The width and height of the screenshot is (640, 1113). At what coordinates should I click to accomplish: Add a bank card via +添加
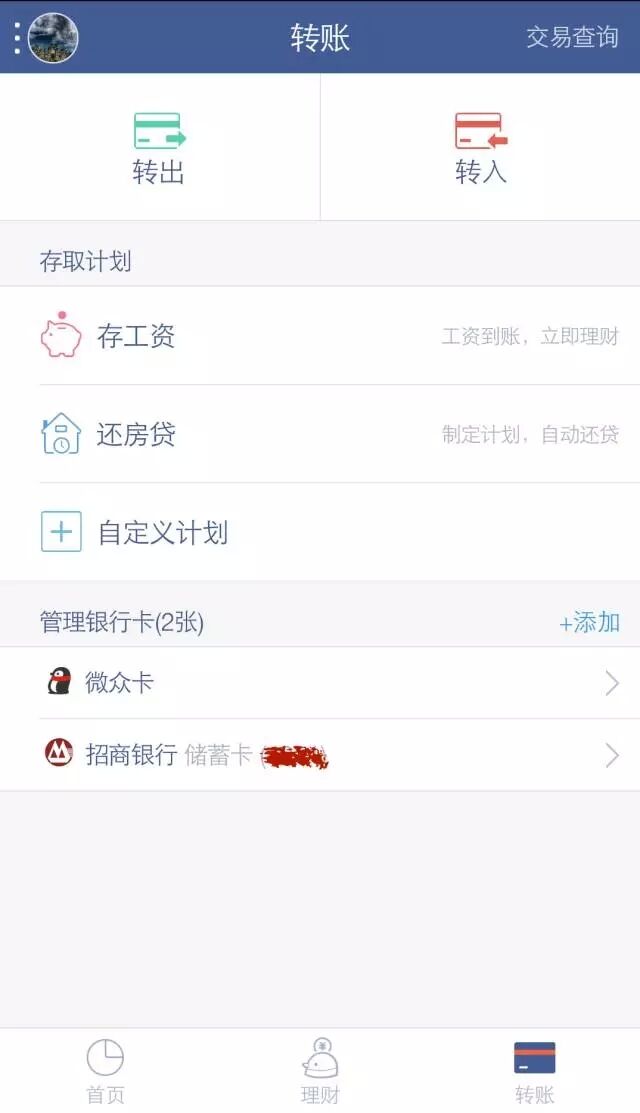(x=589, y=623)
